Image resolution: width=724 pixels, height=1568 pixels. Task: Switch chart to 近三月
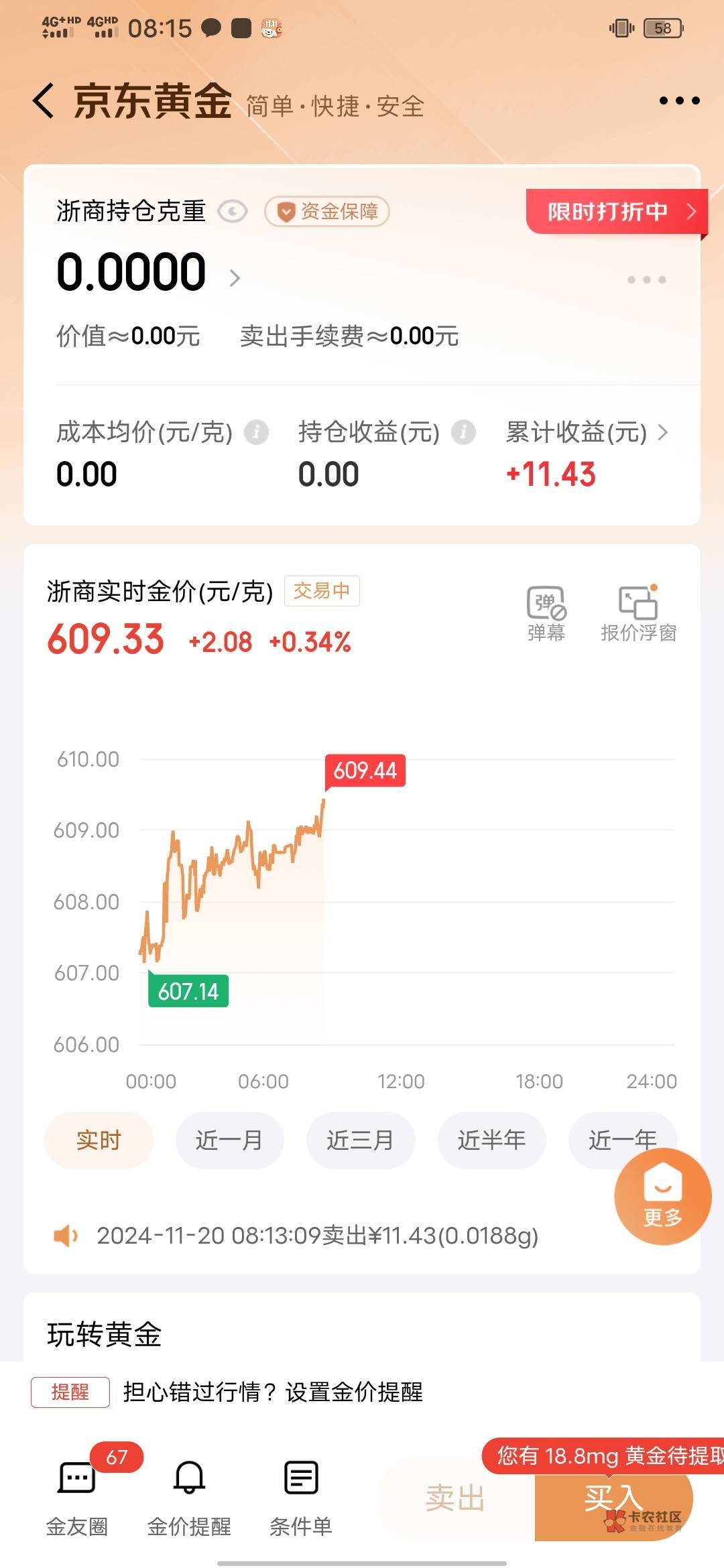pos(361,1140)
